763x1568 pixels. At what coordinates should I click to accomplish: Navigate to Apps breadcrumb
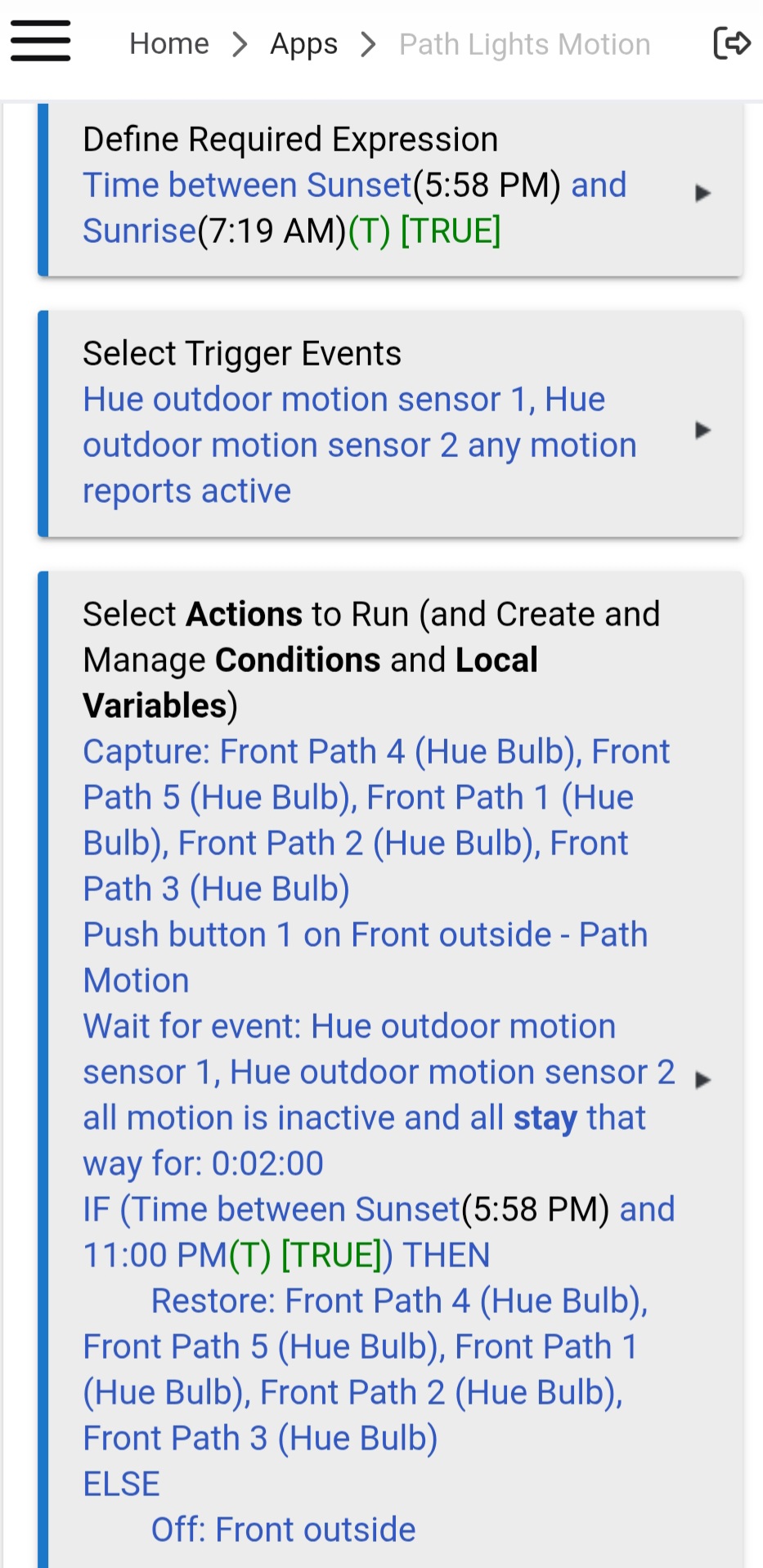click(x=303, y=44)
